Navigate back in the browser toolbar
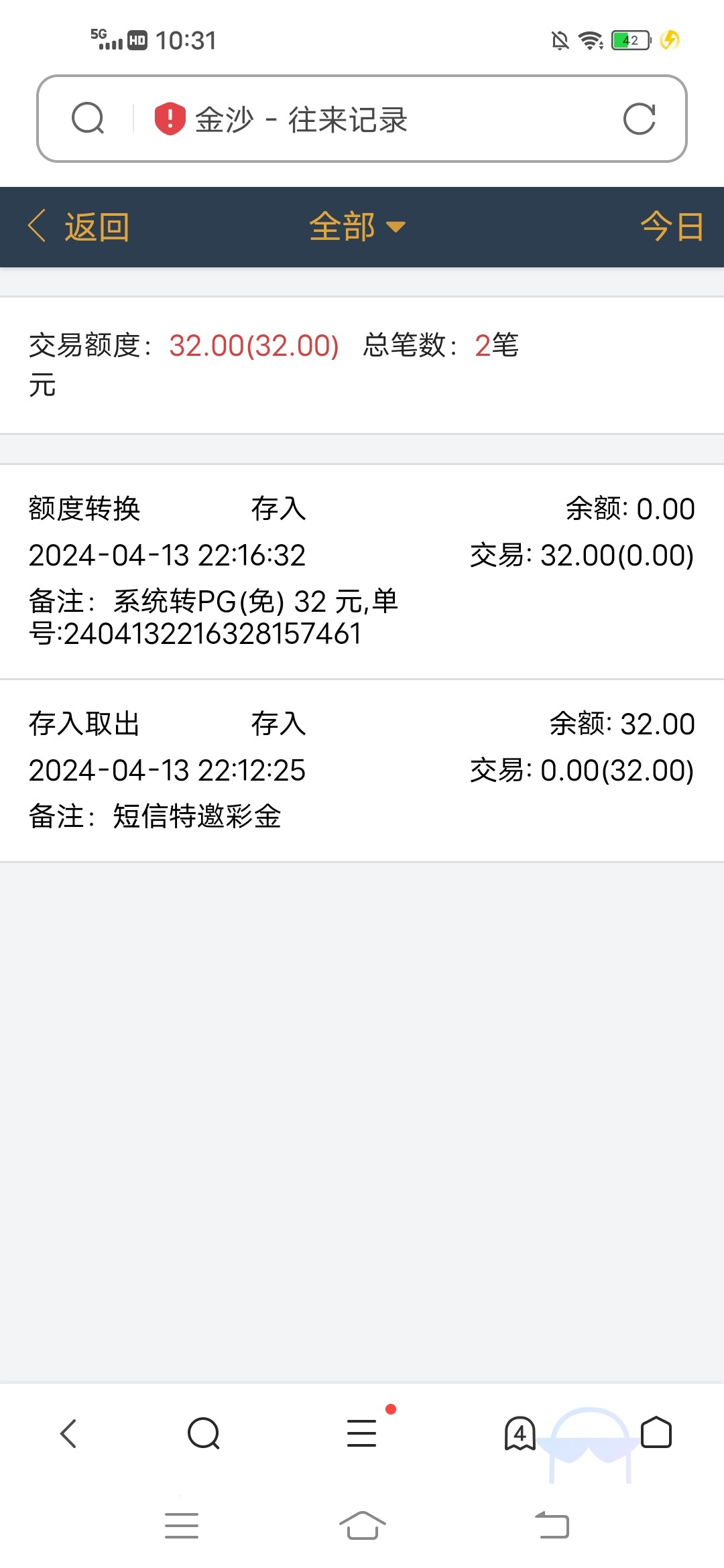 [68, 1433]
